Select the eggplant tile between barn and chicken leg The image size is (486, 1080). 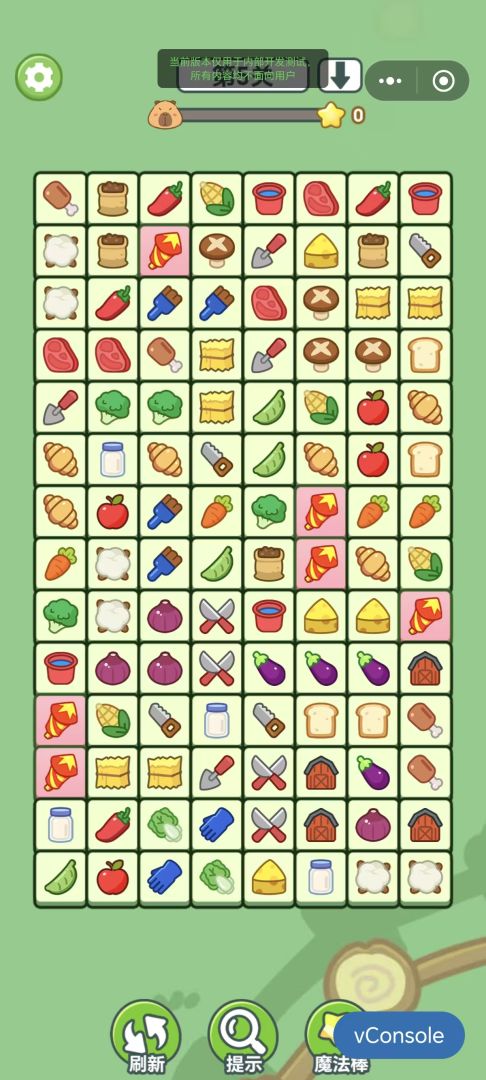[x=373, y=773]
